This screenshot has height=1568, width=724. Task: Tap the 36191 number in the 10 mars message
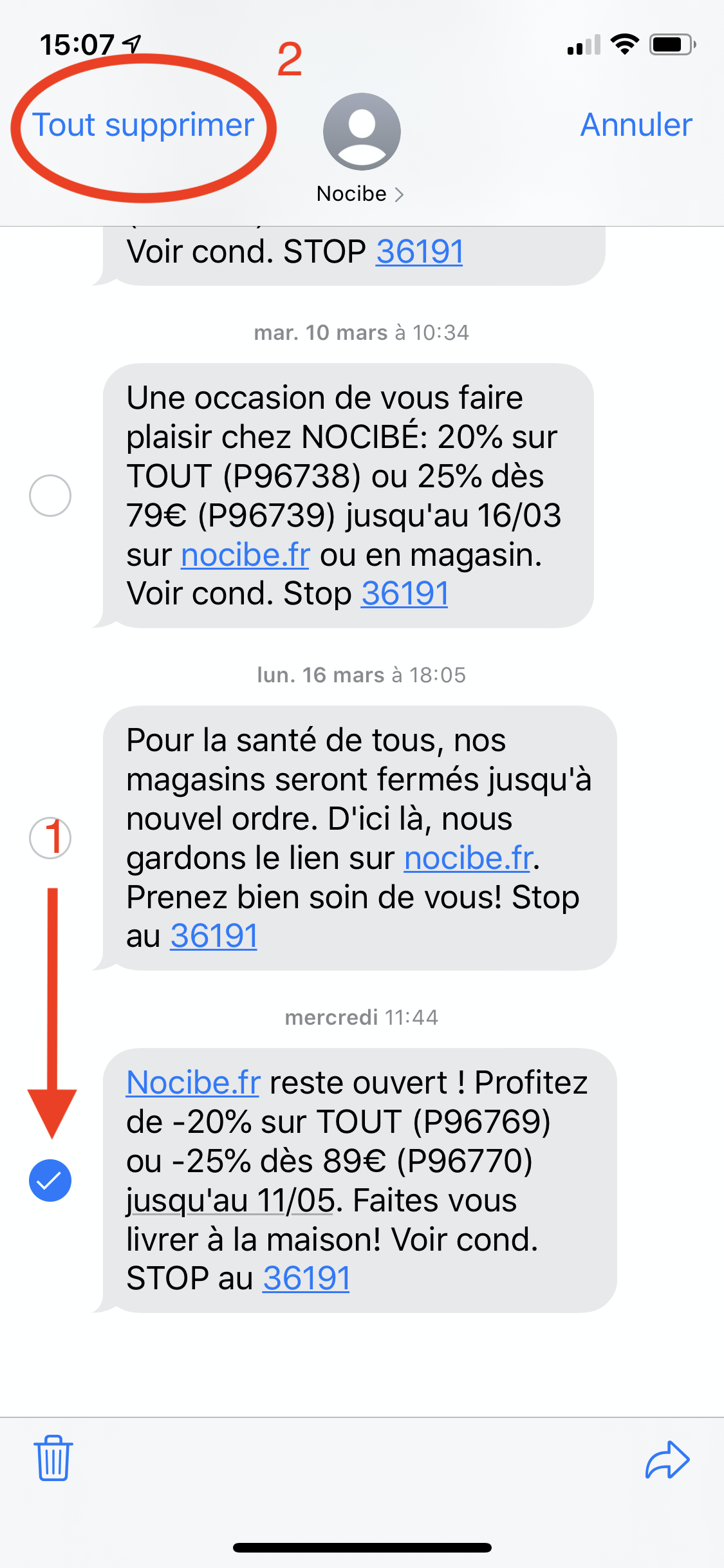point(404,593)
